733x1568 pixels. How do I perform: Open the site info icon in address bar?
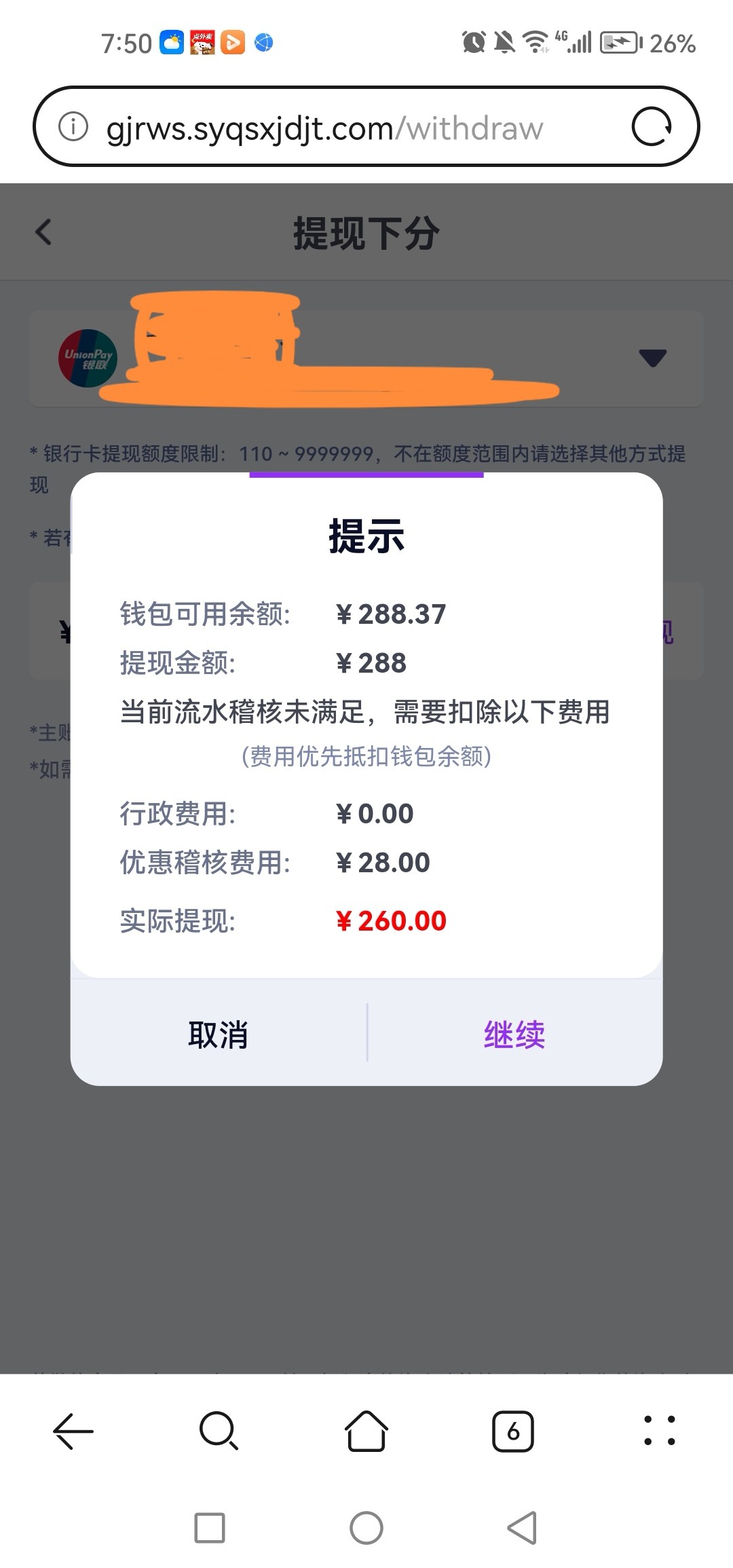pos(73,127)
